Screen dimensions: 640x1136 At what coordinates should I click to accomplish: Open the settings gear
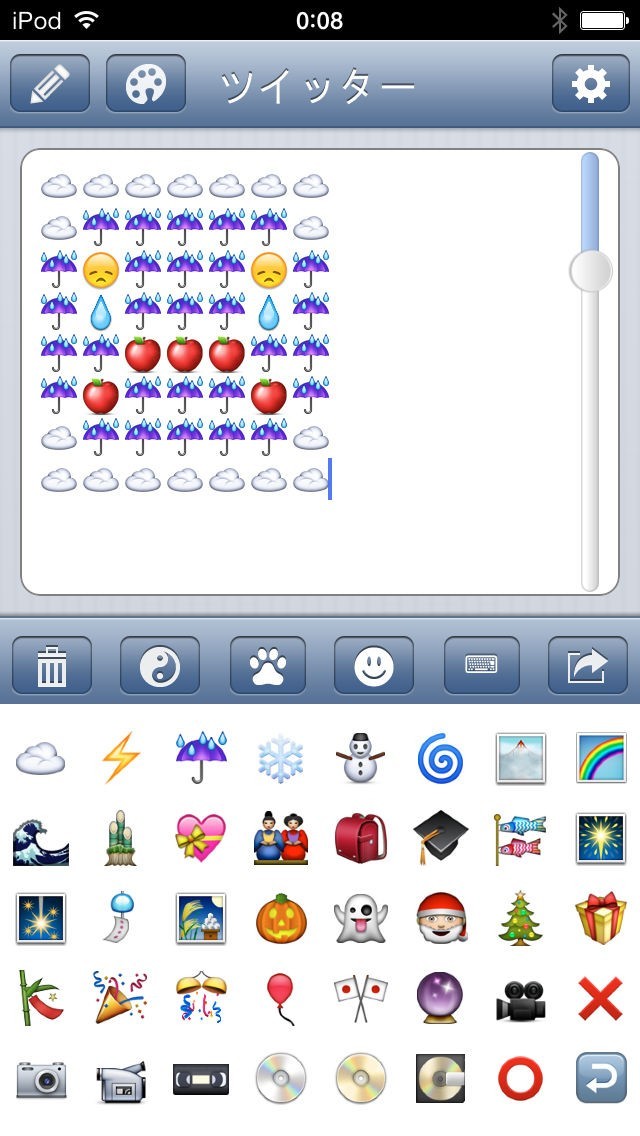(591, 84)
